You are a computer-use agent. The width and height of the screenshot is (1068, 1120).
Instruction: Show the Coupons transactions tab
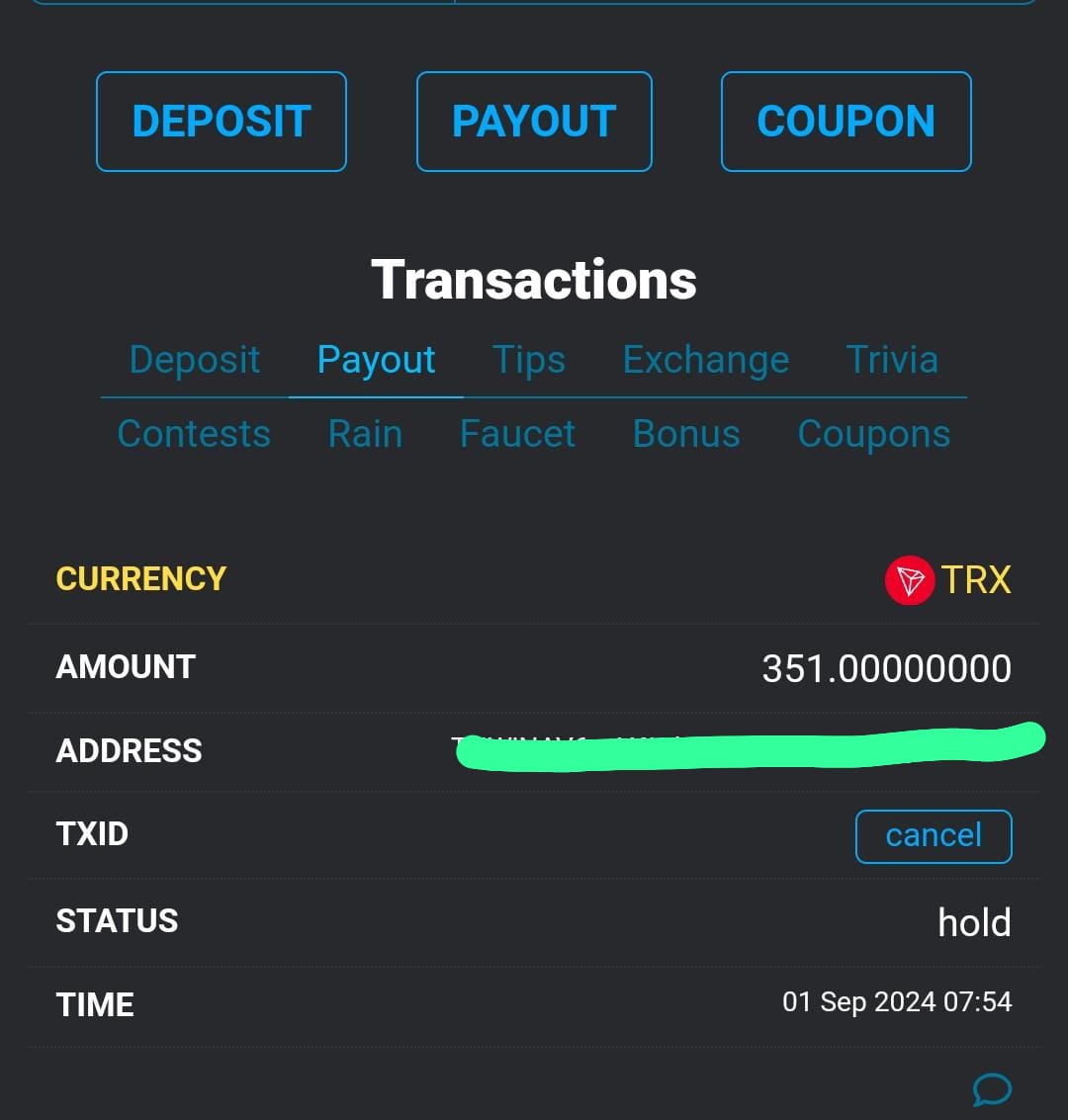coord(874,434)
